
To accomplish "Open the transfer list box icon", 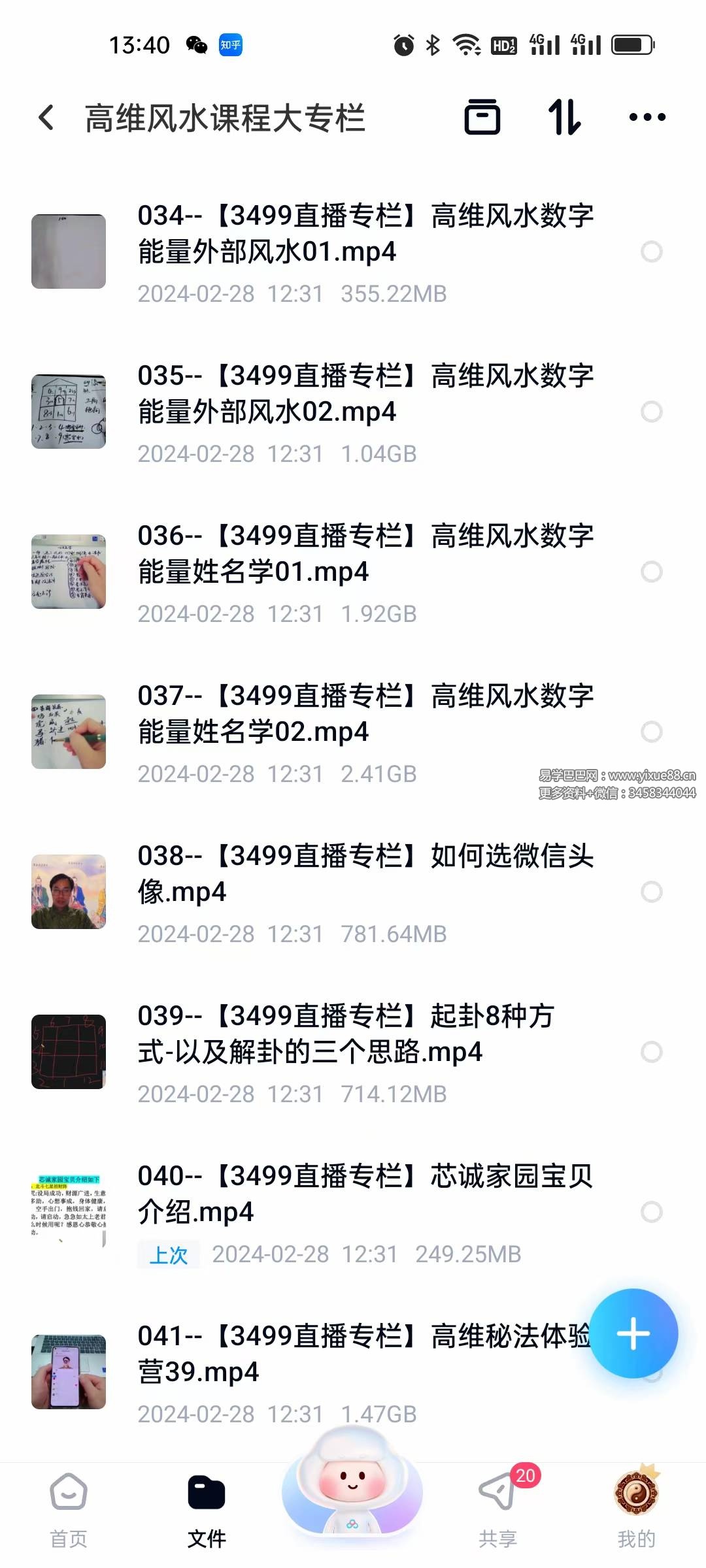I will pos(482,118).
